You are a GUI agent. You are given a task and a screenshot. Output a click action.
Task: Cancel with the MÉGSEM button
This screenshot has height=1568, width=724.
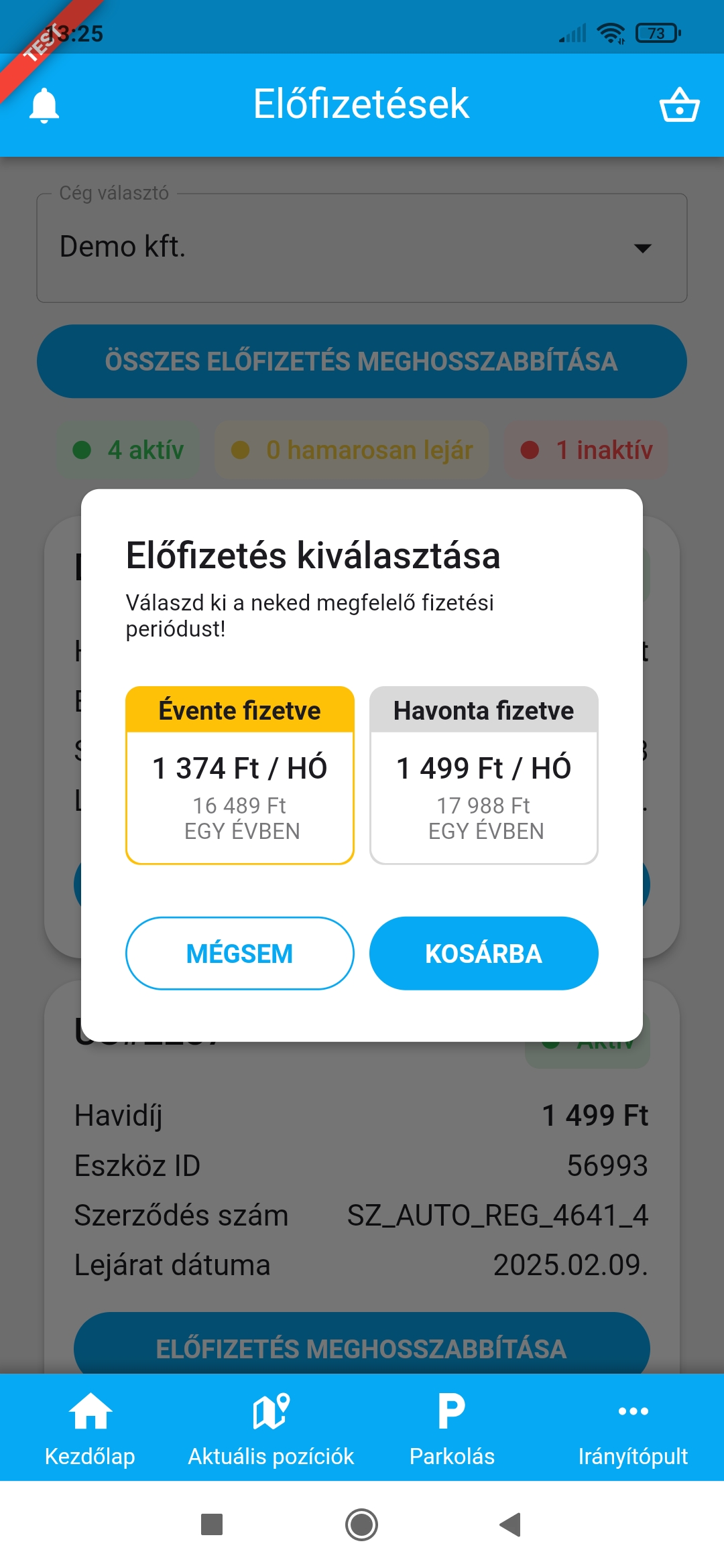240,953
